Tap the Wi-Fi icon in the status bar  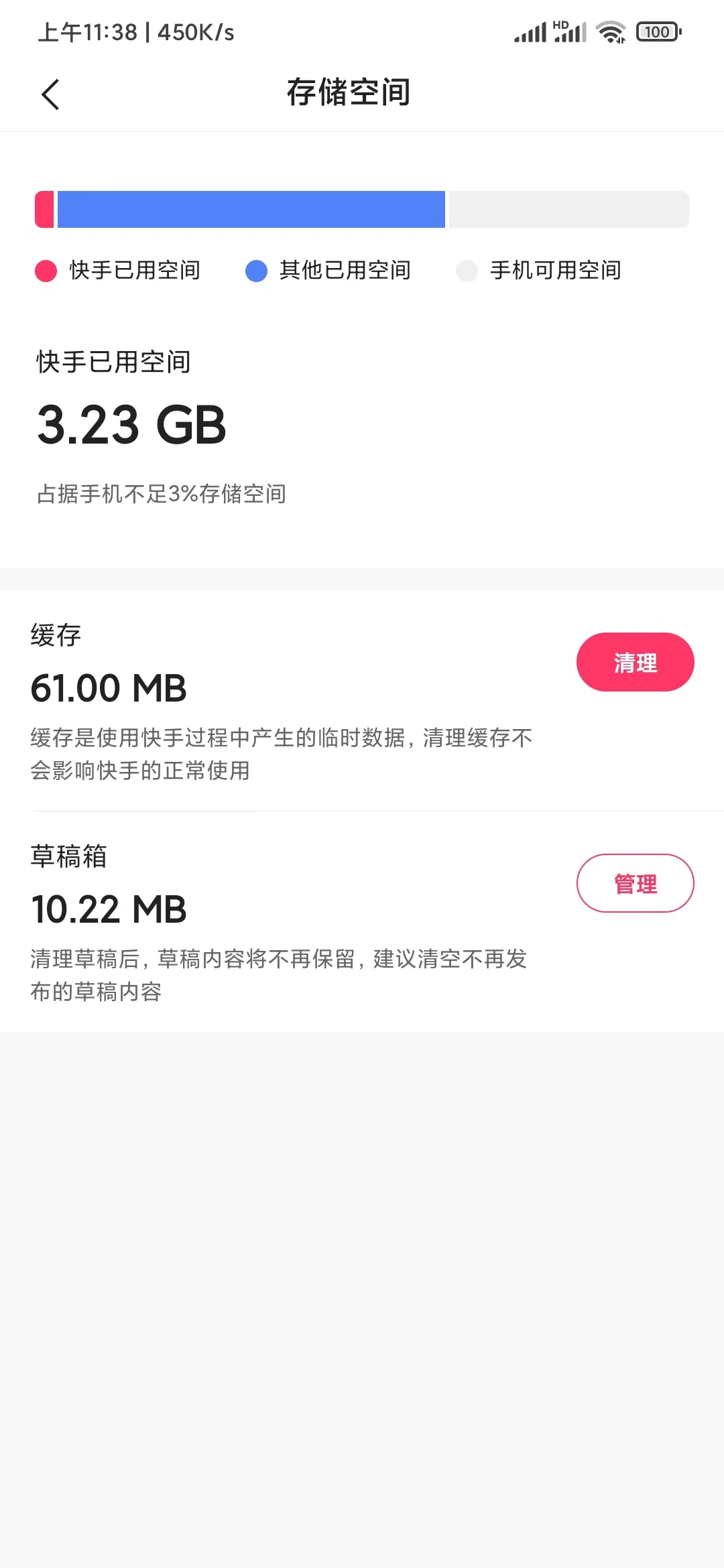[x=609, y=31]
